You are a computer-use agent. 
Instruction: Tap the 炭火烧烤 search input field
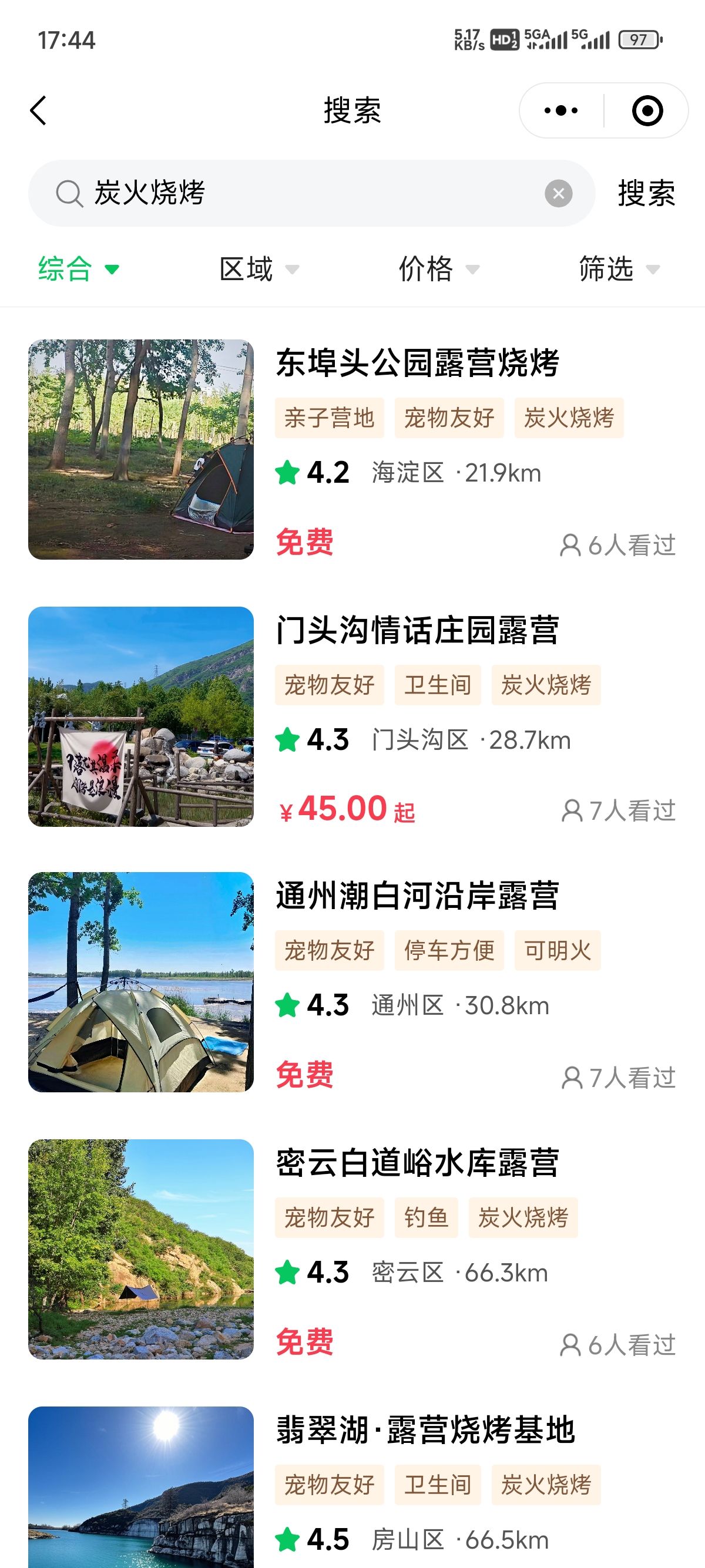[x=304, y=194]
